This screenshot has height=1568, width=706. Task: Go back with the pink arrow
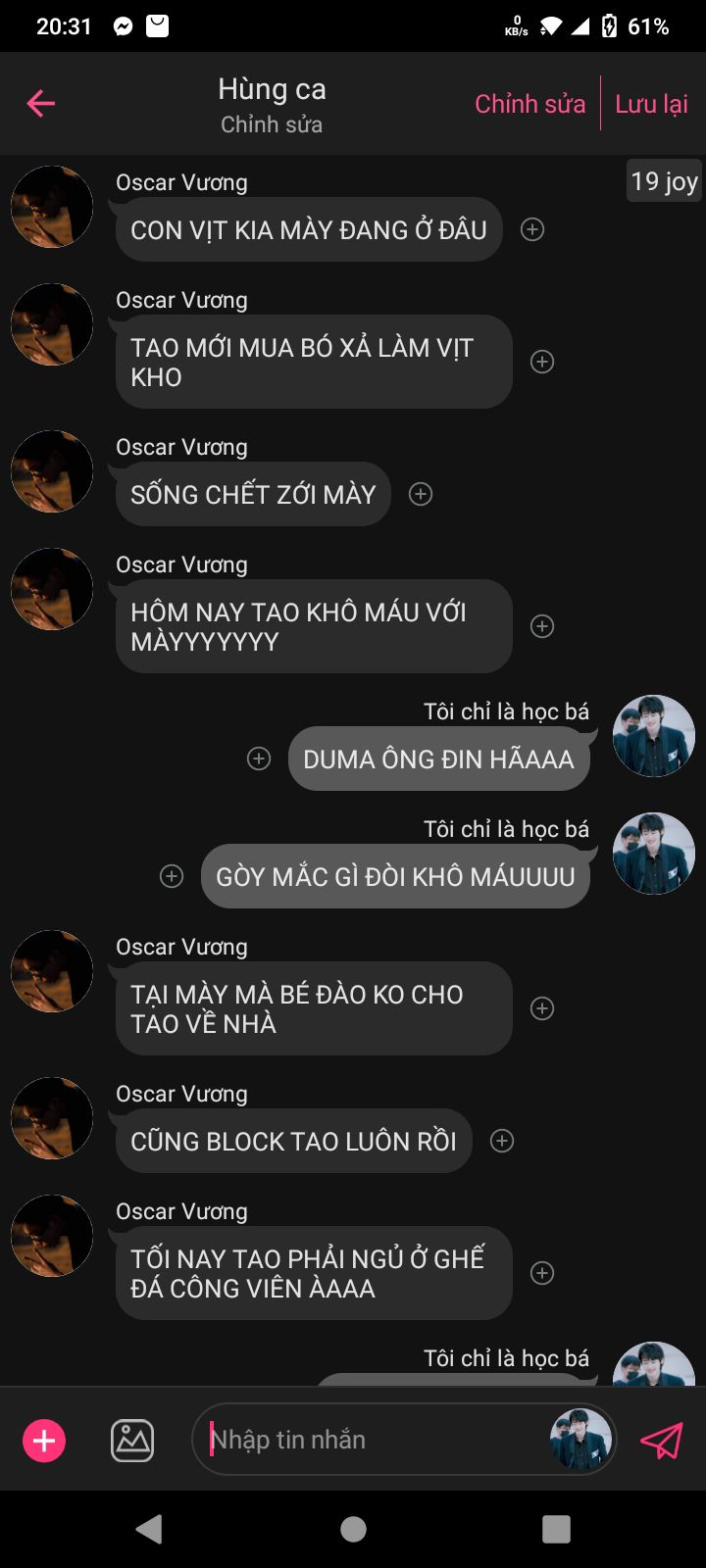pyautogui.click(x=41, y=103)
